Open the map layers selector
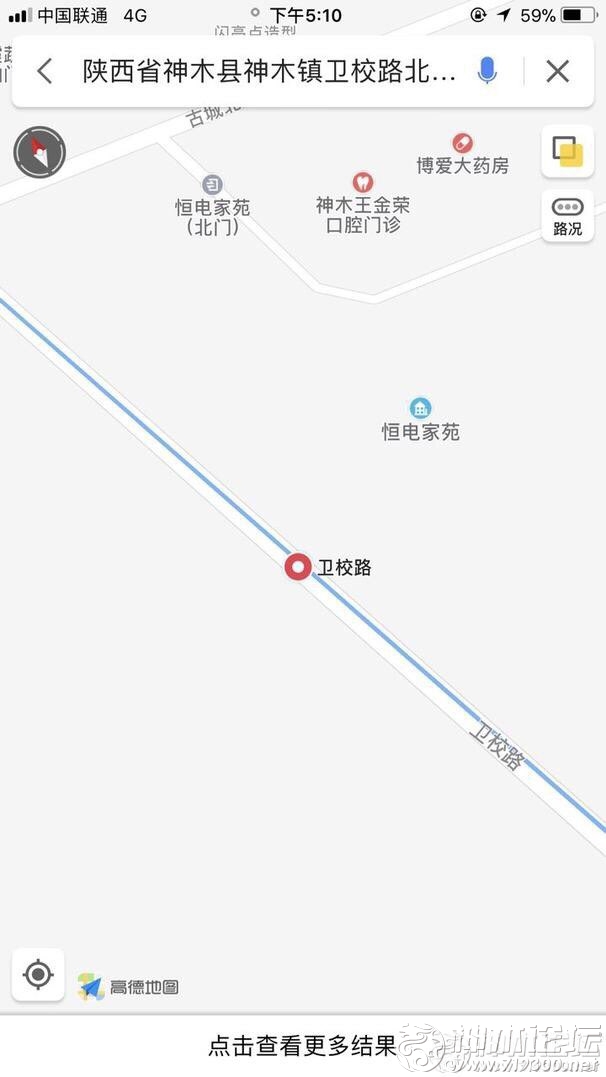Image resolution: width=606 pixels, height=1077 pixels. pyautogui.click(x=567, y=152)
